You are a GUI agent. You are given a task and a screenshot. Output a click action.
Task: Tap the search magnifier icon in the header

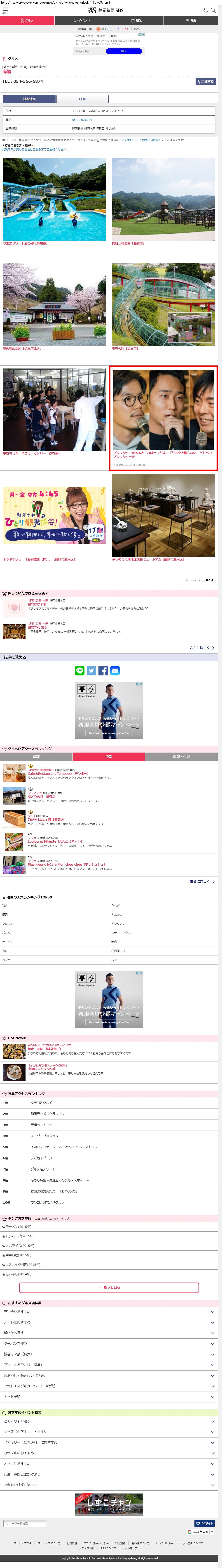coord(213,10)
